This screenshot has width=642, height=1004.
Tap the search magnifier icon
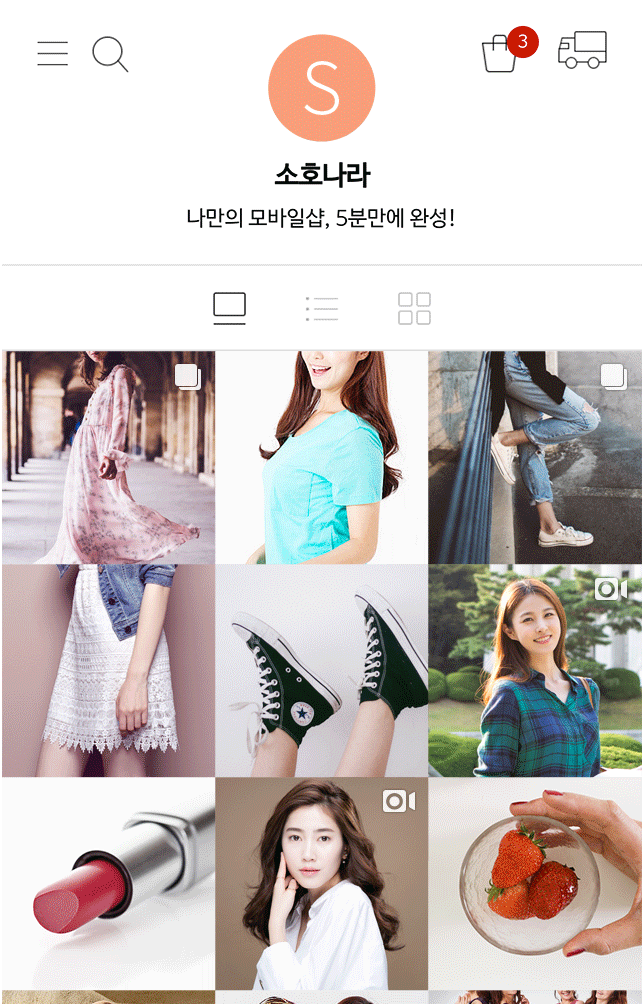coord(110,54)
